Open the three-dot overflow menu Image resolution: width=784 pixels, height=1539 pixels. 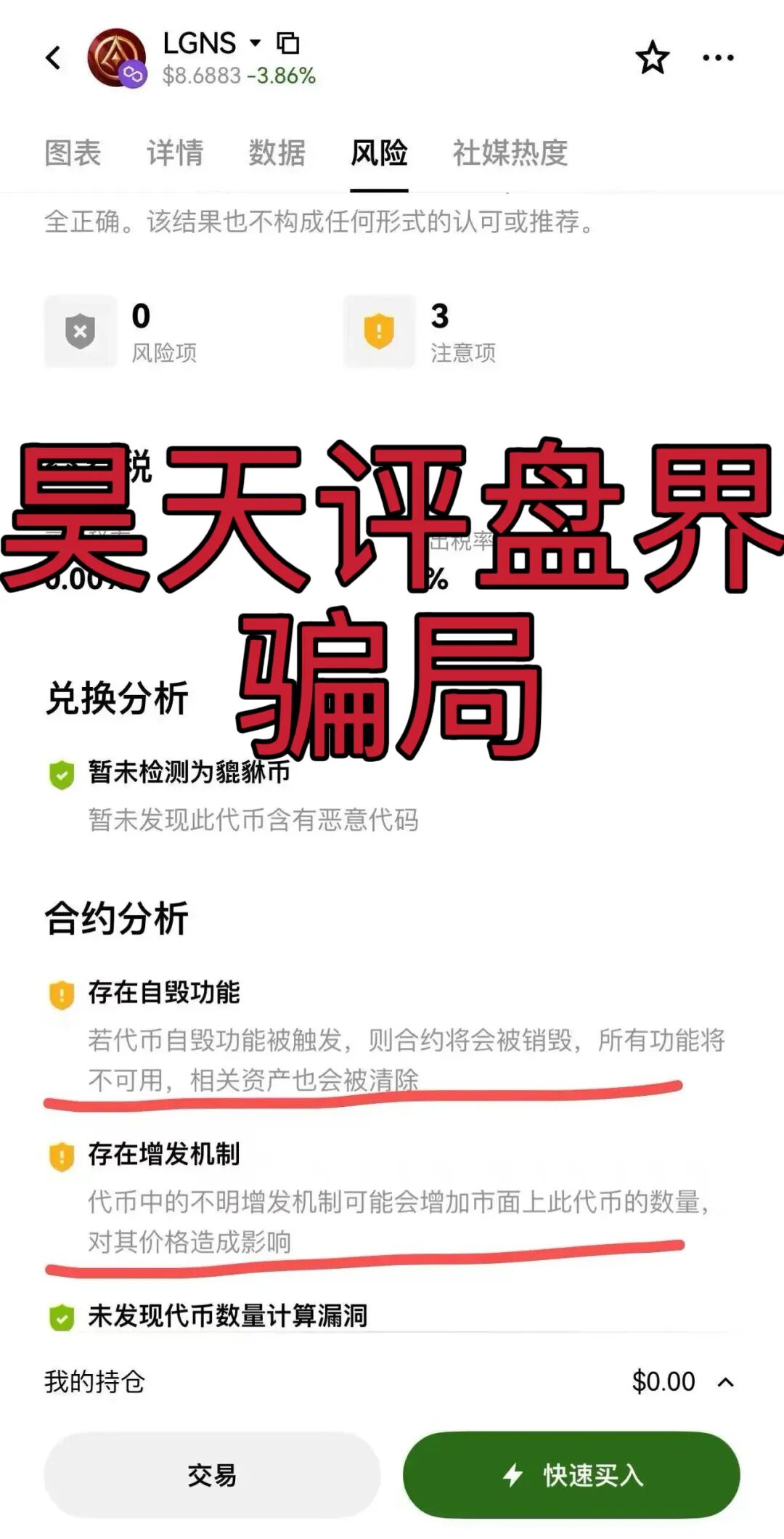(x=718, y=58)
